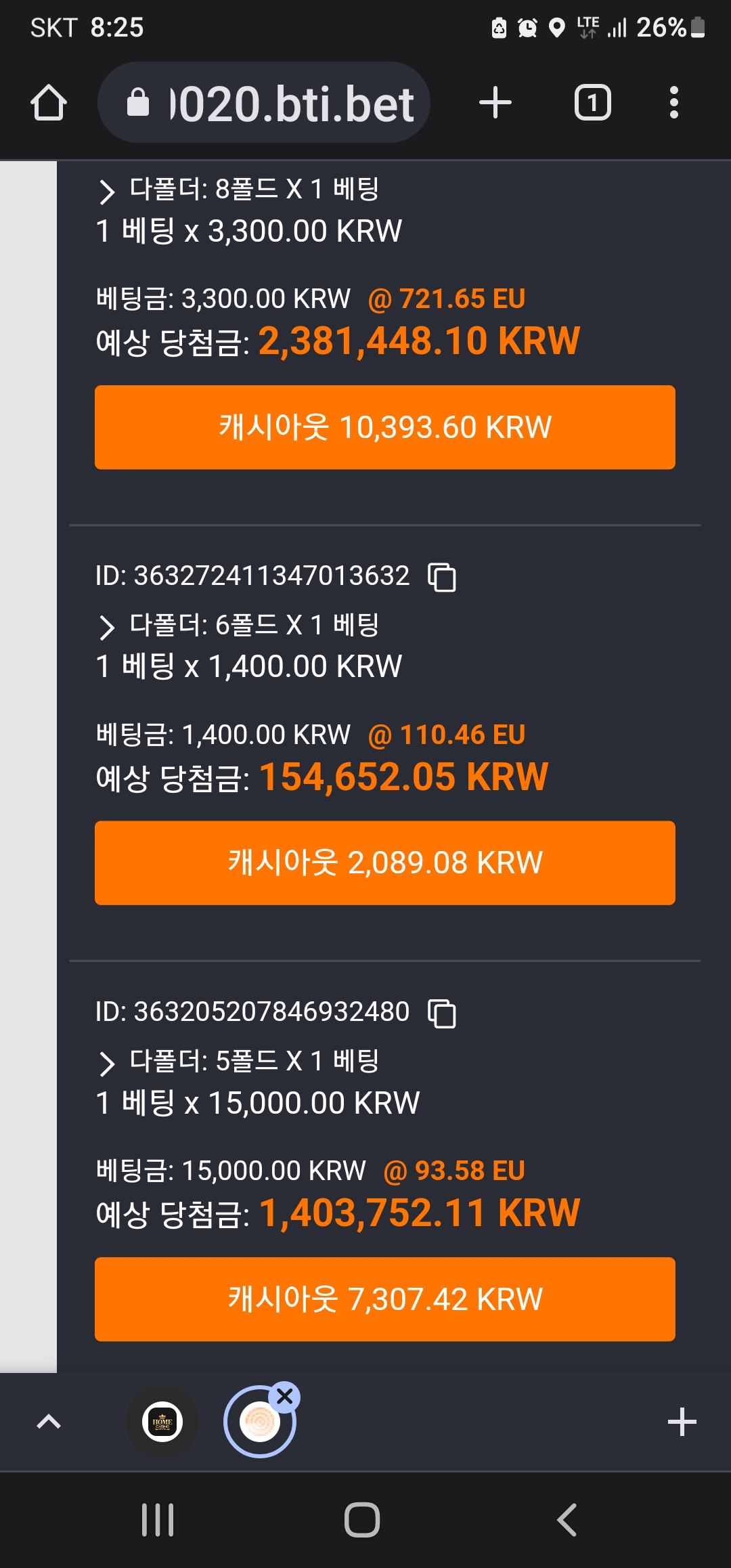Open the tab switcher showing 1
Image resolution: width=731 pixels, height=1568 pixels.
tap(593, 103)
